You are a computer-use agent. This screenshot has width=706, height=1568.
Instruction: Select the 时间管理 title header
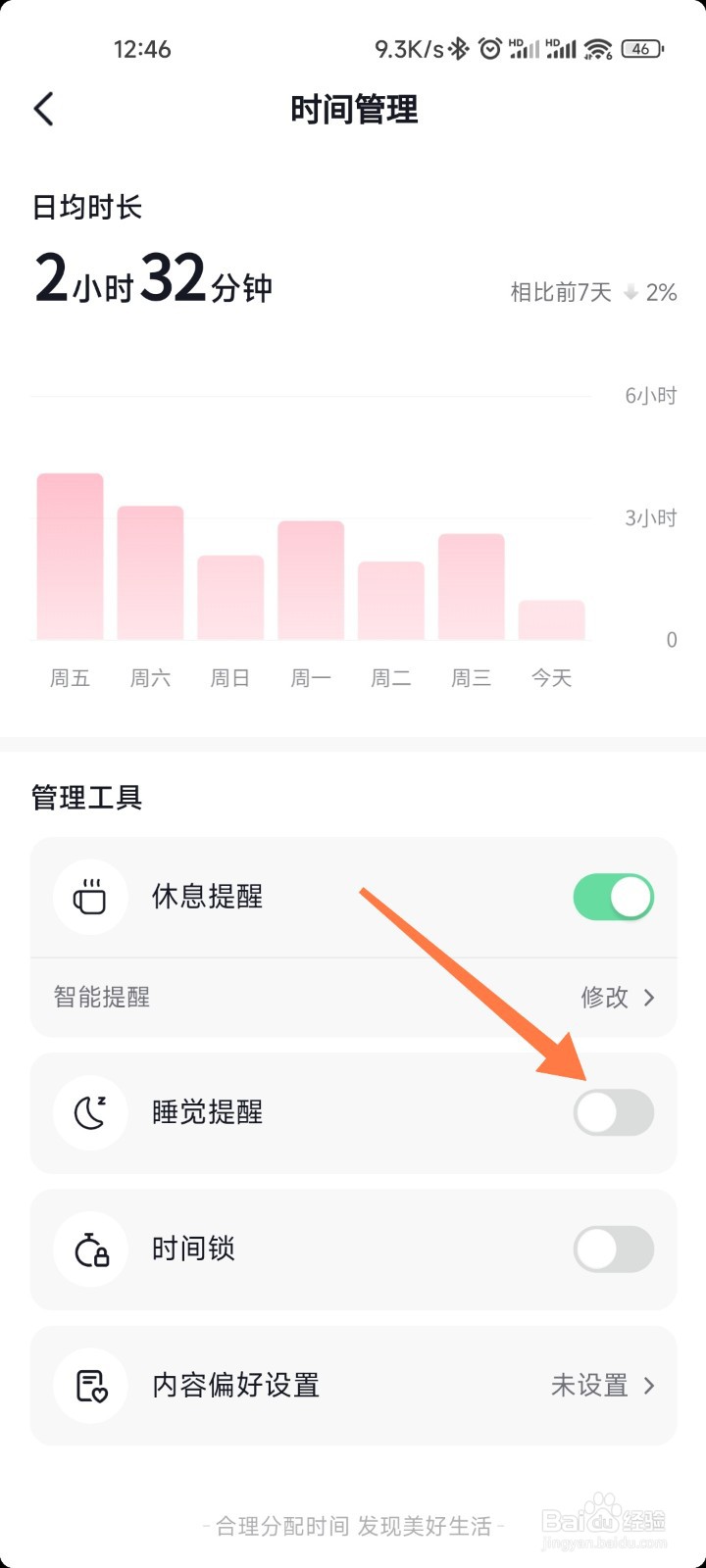[x=353, y=110]
